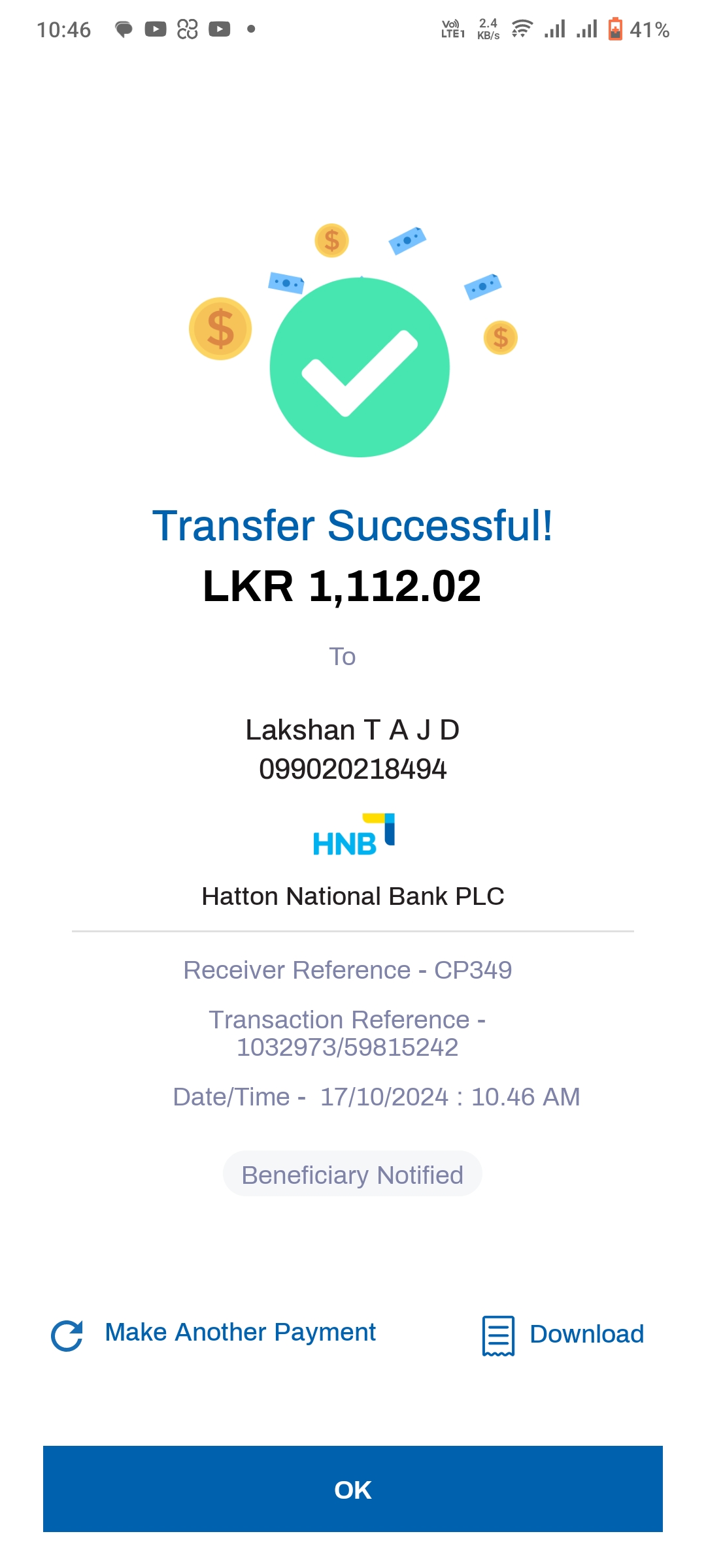Download the transfer receipt
The height and width of the screenshot is (1568, 706).
tap(563, 1334)
